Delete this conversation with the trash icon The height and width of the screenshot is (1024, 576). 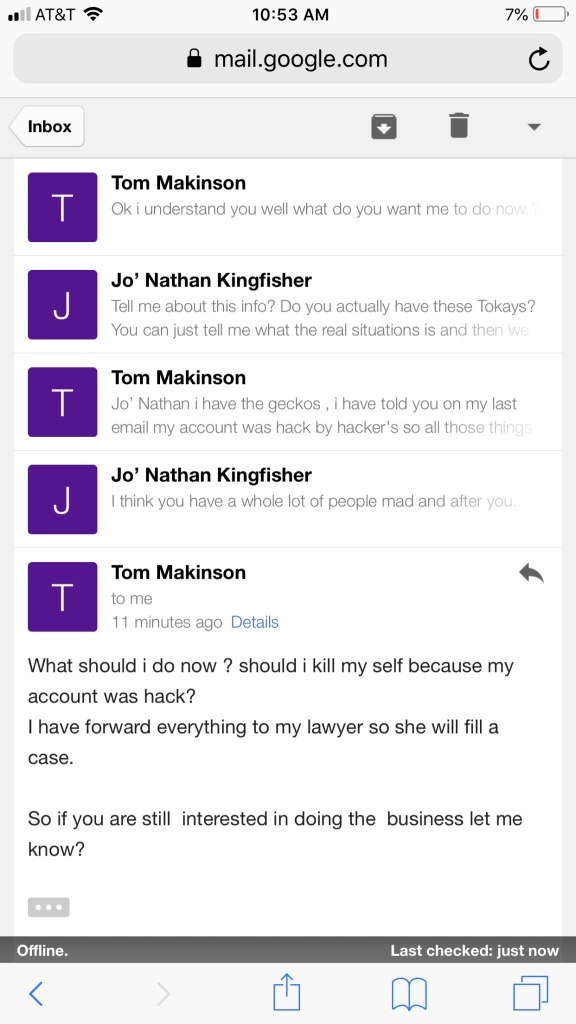point(459,125)
